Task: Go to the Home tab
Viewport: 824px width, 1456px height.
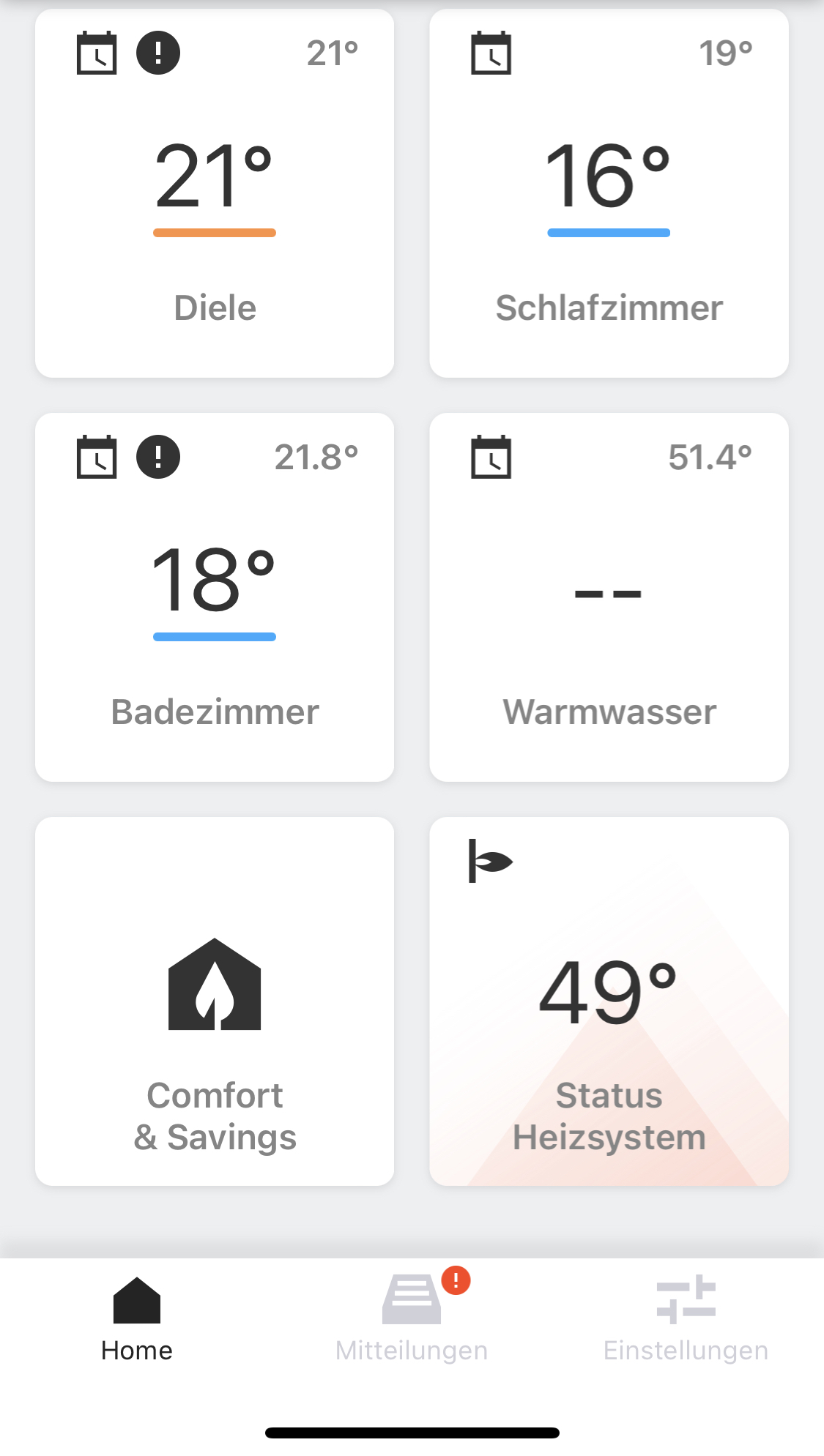Action: coord(137,1317)
